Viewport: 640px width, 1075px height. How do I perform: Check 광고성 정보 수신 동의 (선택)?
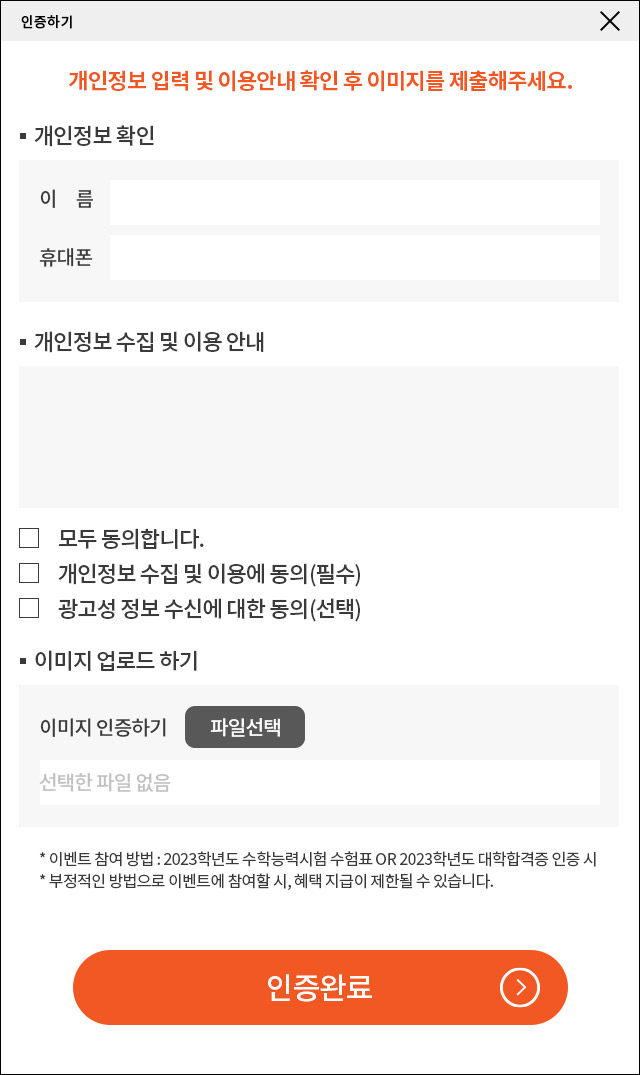point(29,608)
